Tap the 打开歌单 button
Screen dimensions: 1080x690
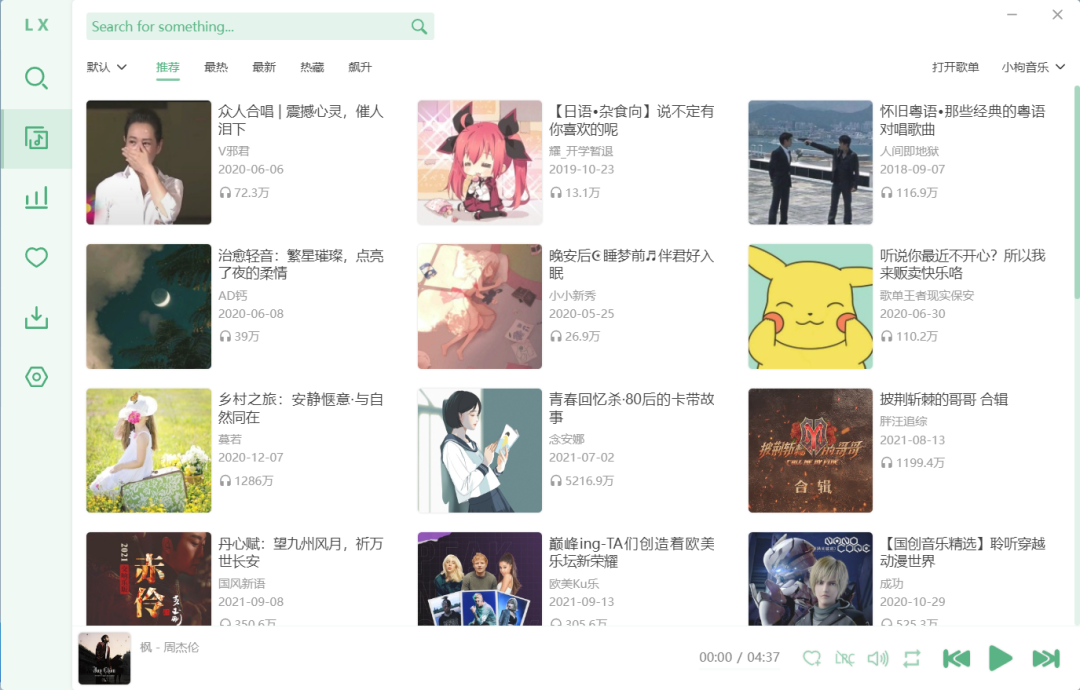955,67
